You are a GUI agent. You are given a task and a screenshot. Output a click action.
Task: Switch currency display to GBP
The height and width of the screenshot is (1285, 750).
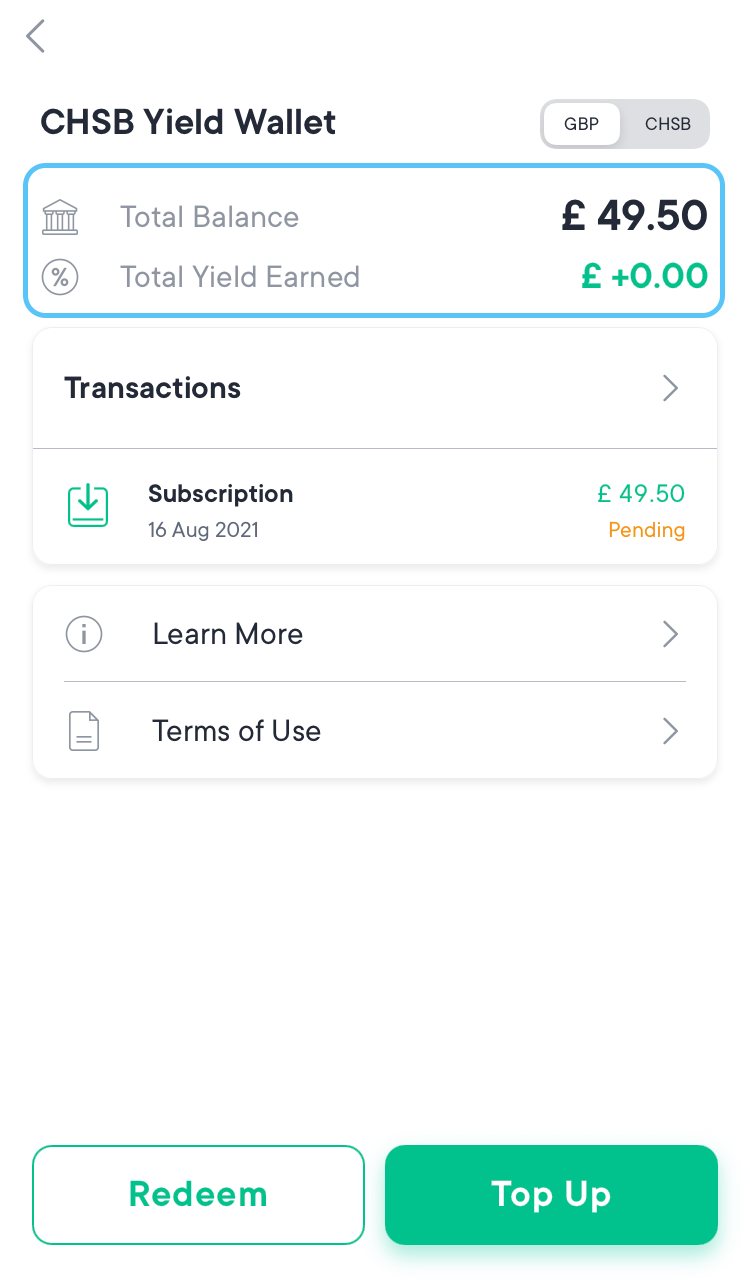point(581,125)
